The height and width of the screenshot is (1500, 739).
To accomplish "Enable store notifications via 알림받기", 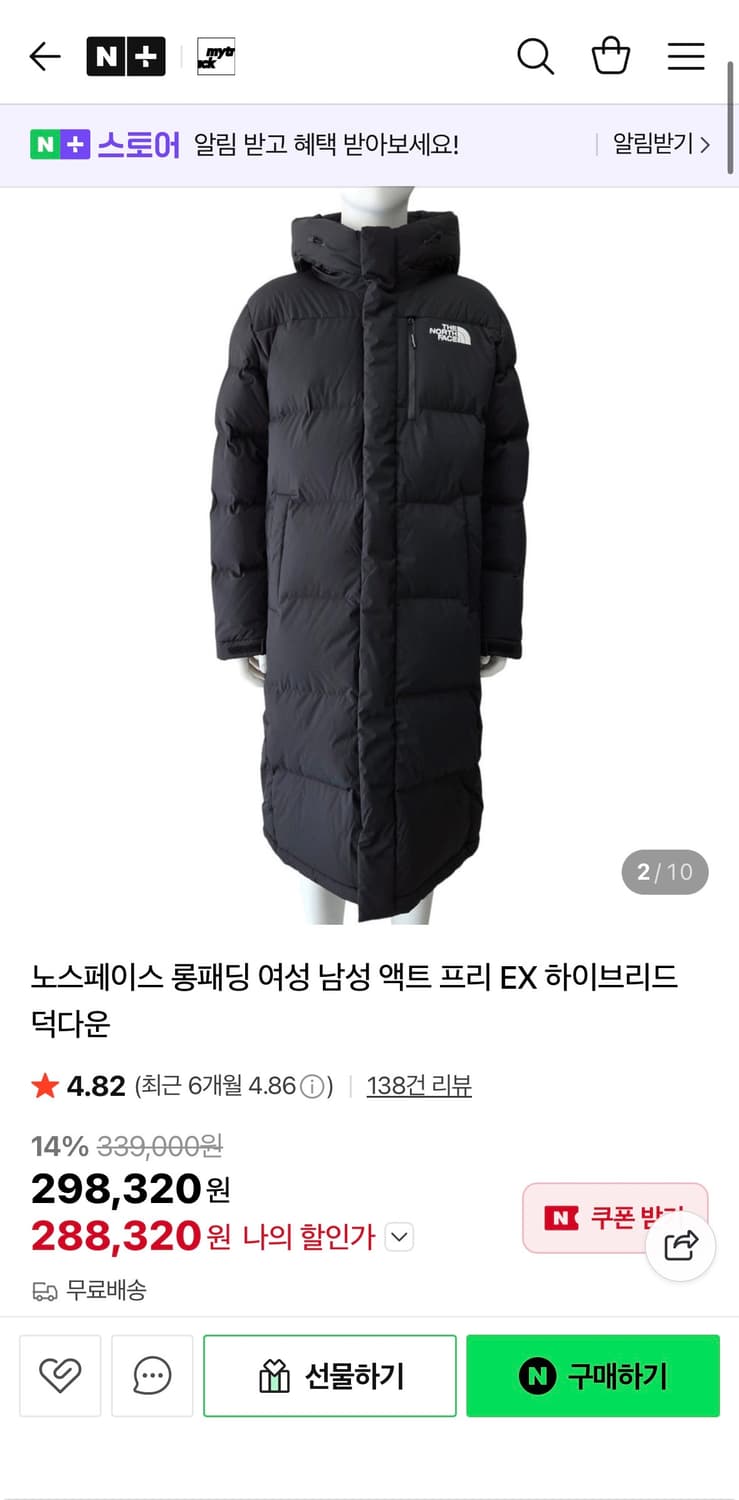I will tap(655, 144).
